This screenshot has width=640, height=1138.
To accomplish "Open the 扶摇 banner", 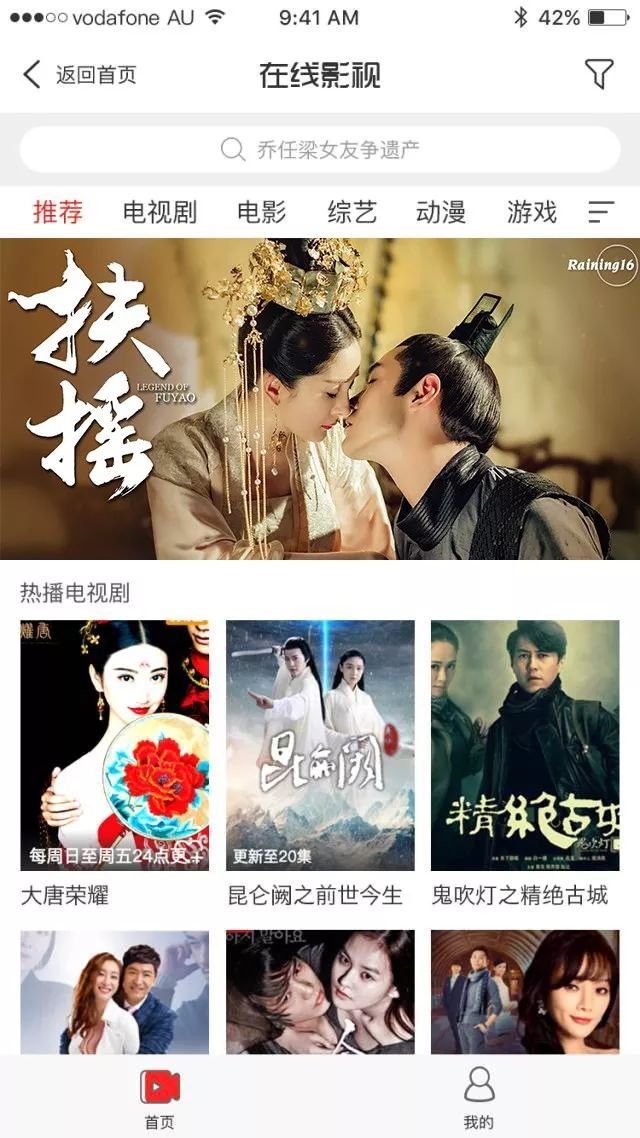I will coord(320,398).
